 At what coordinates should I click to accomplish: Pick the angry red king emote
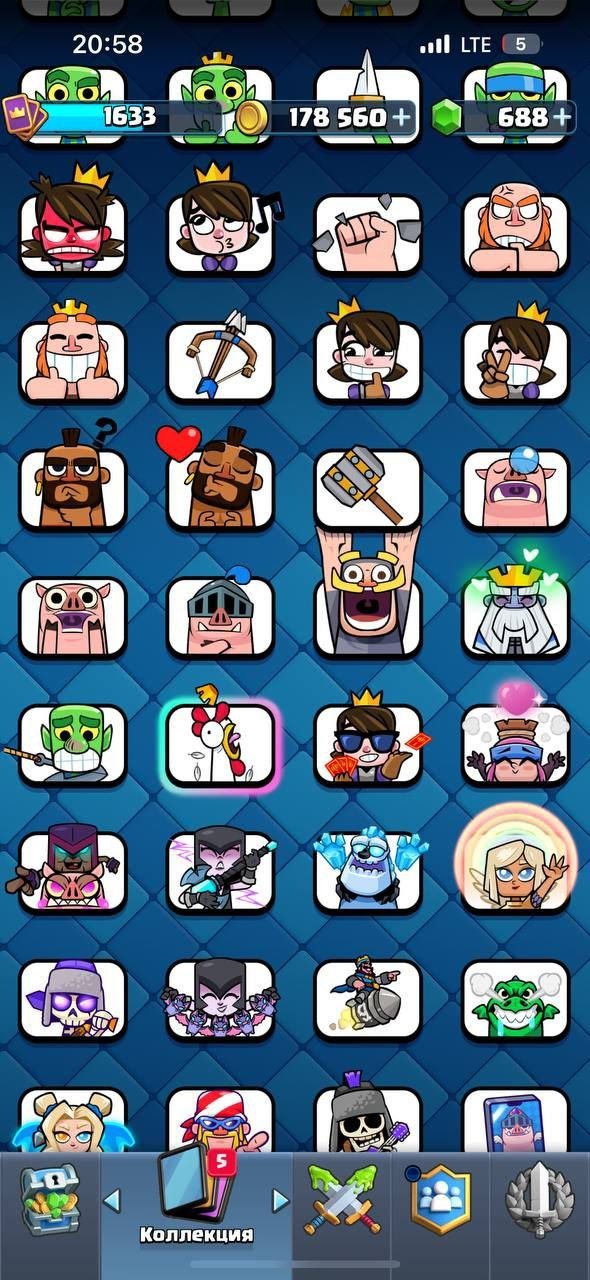(73, 227)
